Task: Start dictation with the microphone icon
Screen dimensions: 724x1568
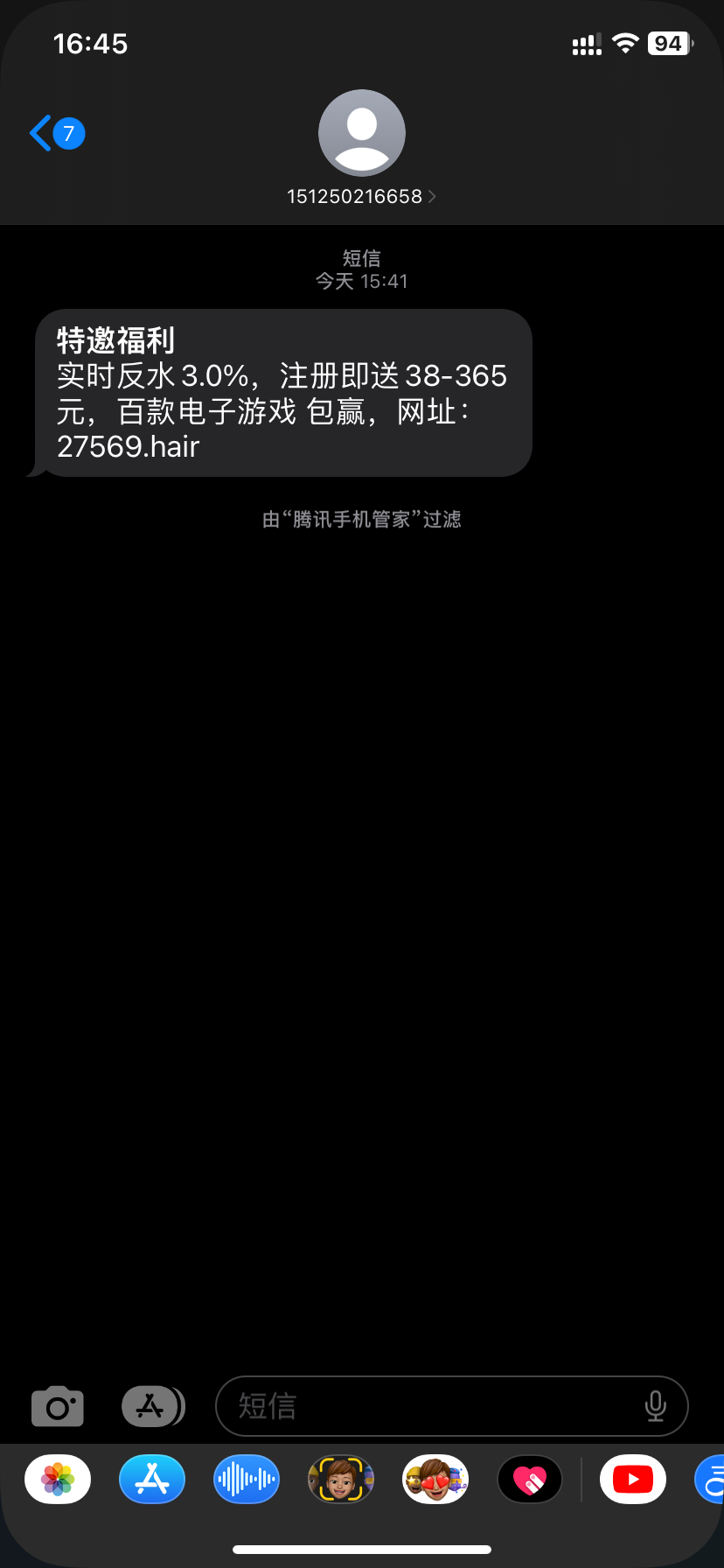Action: click(x=655, y=1406)
